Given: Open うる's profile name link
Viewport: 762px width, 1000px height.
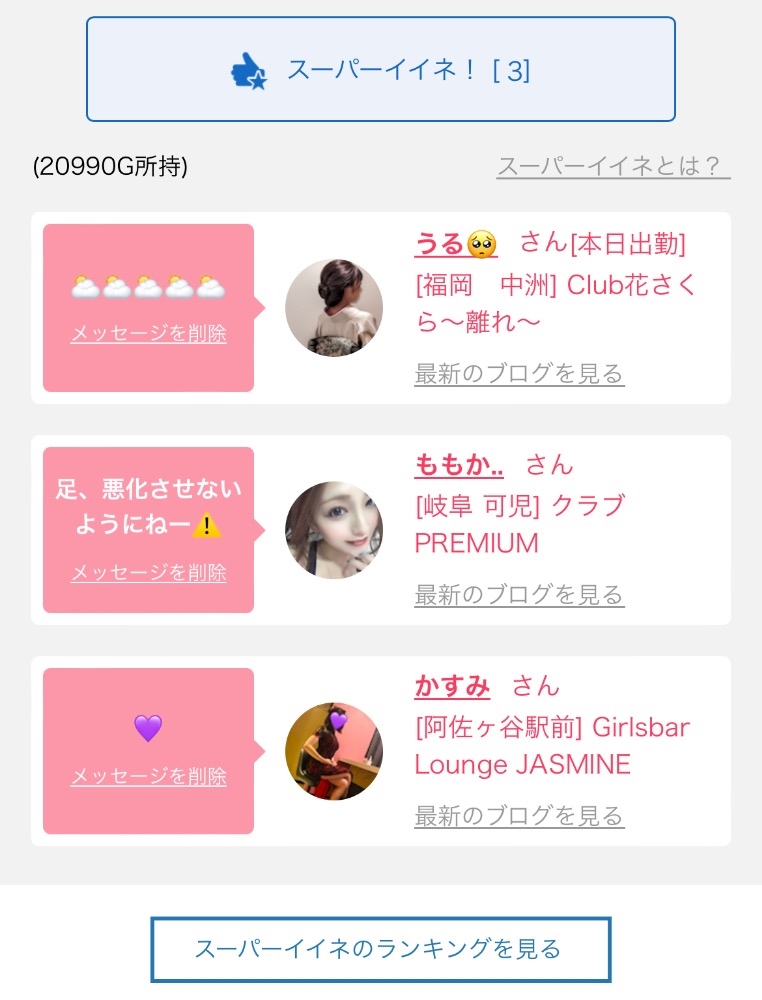Looking at the screenshot, I should click(x=440, y=243).
